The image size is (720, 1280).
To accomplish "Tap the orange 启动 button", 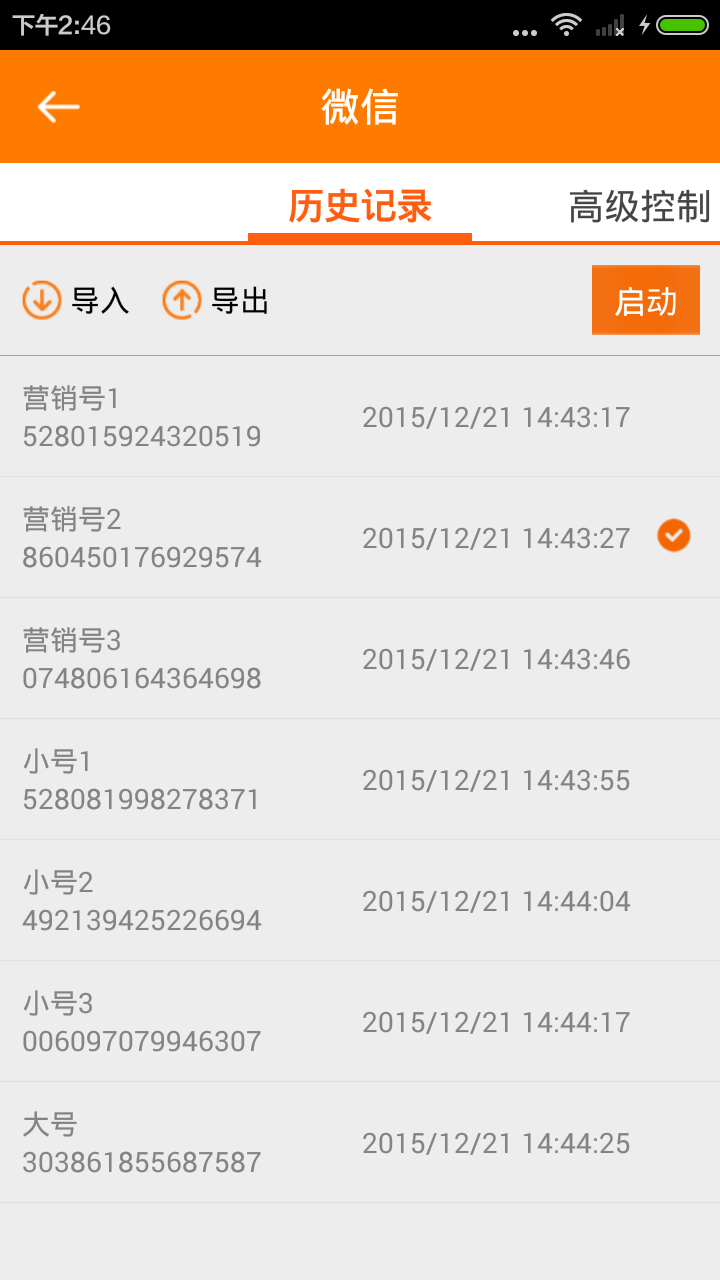I will (646, 300).
